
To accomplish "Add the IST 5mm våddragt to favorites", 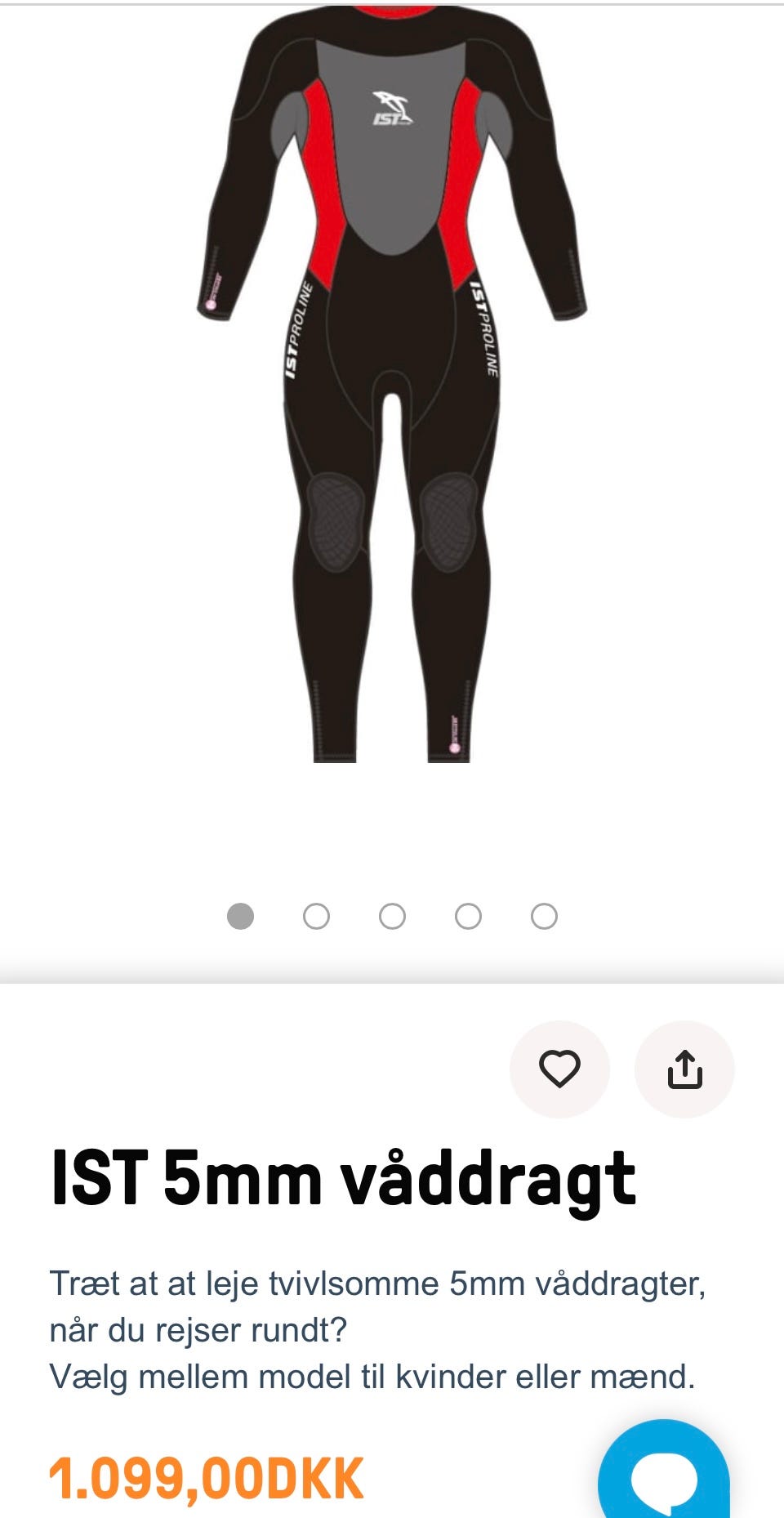I will [x=559, y=1069].
